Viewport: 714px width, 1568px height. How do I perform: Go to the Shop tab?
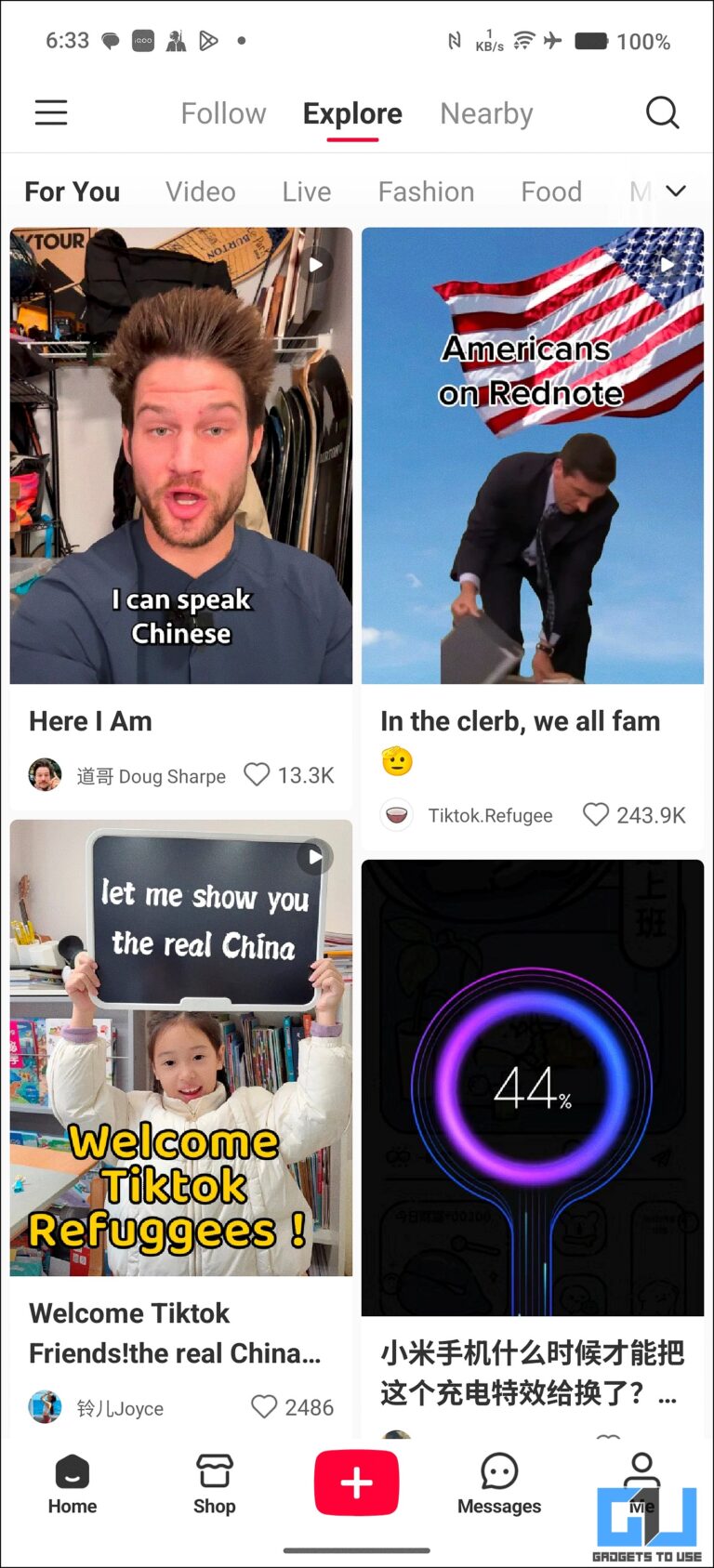tap(214, 1484)
